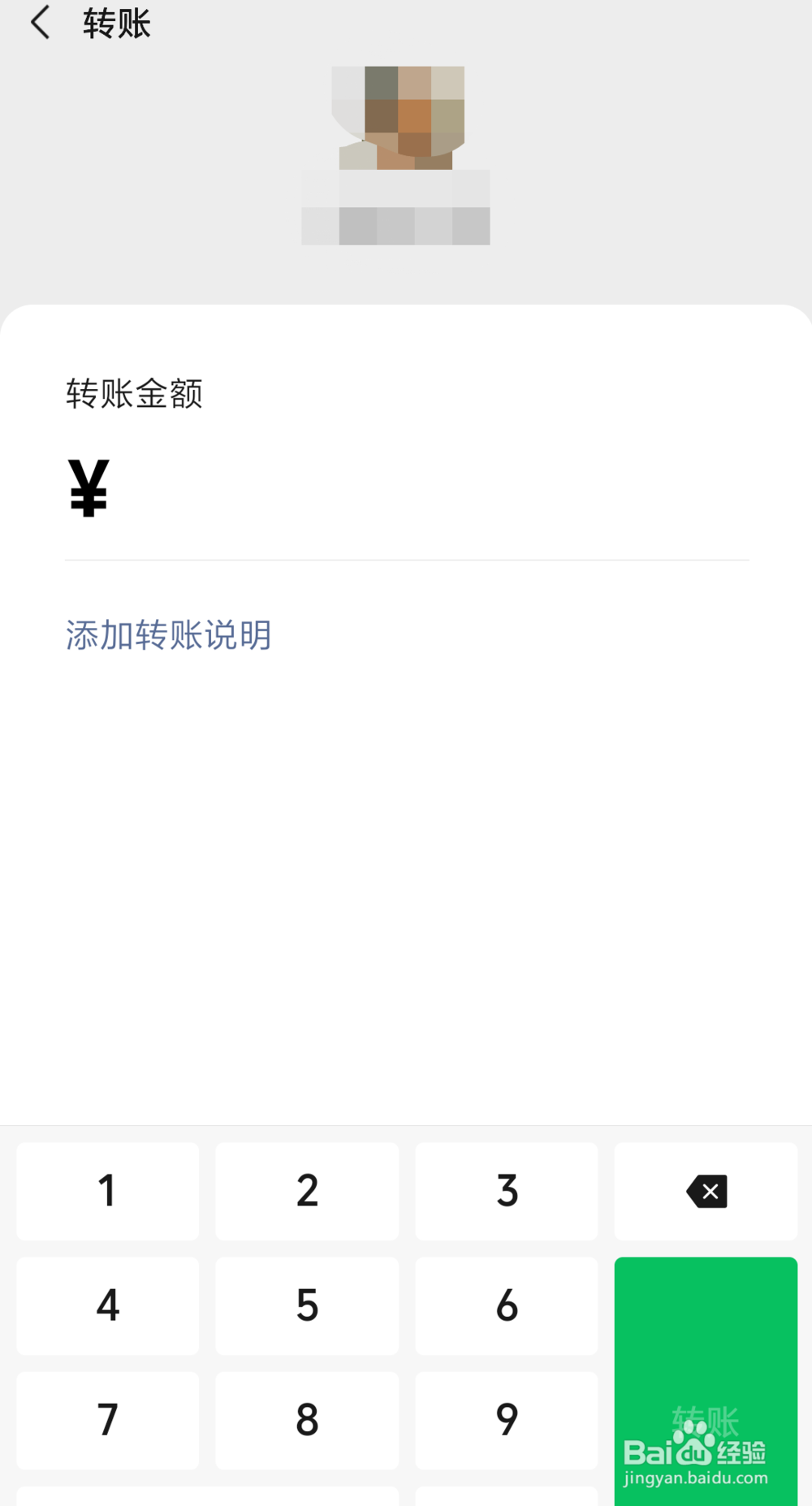812x1506 pixels.
Task: Click the back arrow to exit transfer
Action: [41, 23]
